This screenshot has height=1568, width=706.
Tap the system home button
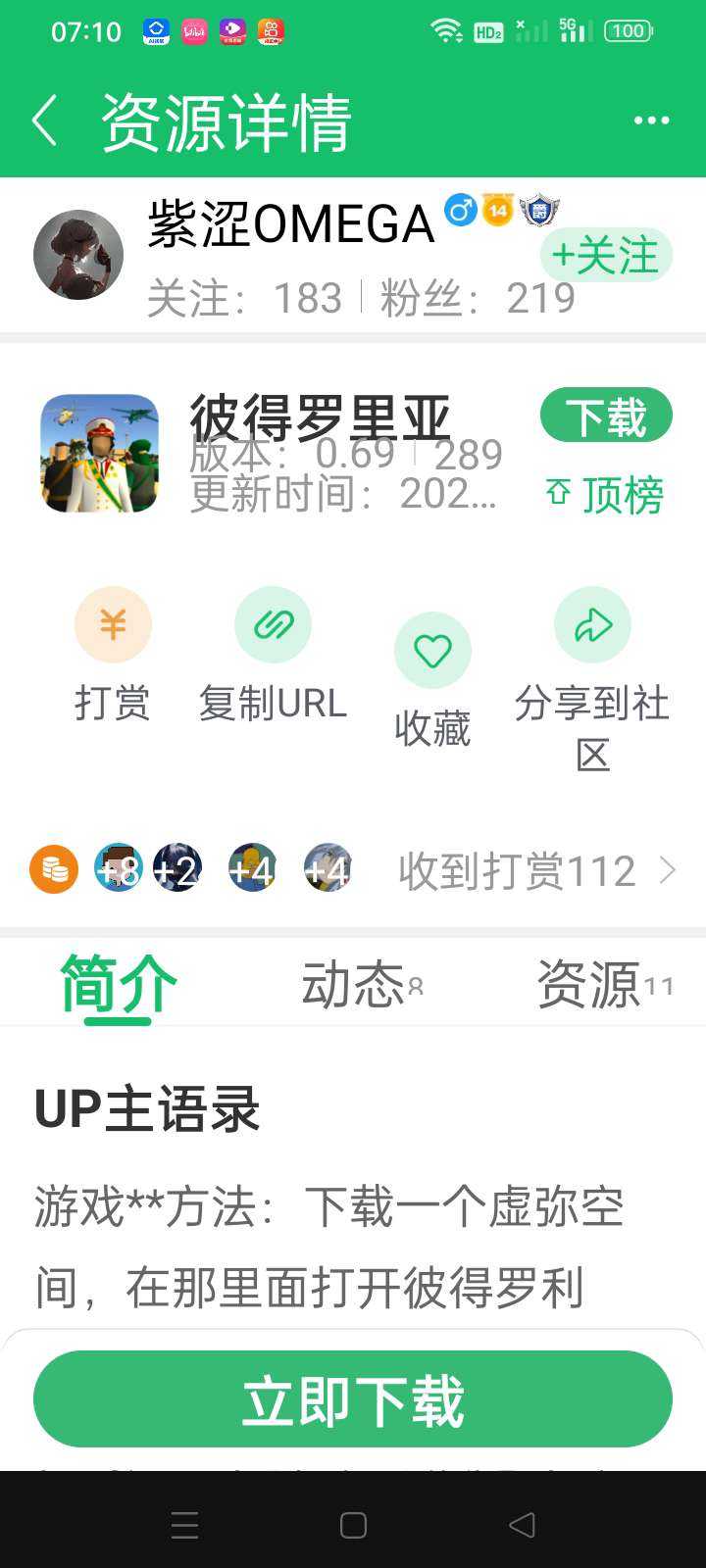click(353, 1525)
